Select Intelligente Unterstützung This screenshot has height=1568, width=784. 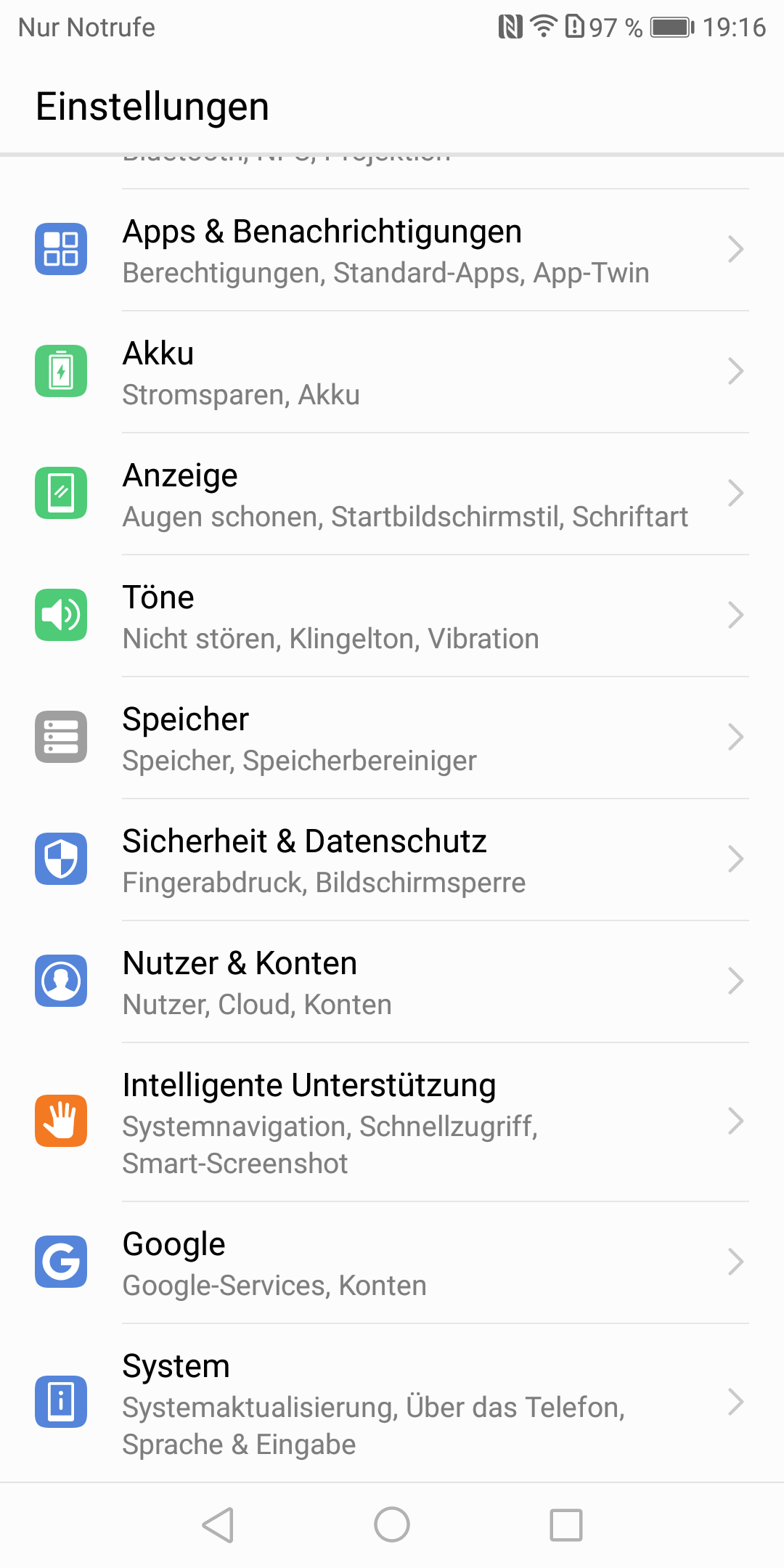[392, 1122]
